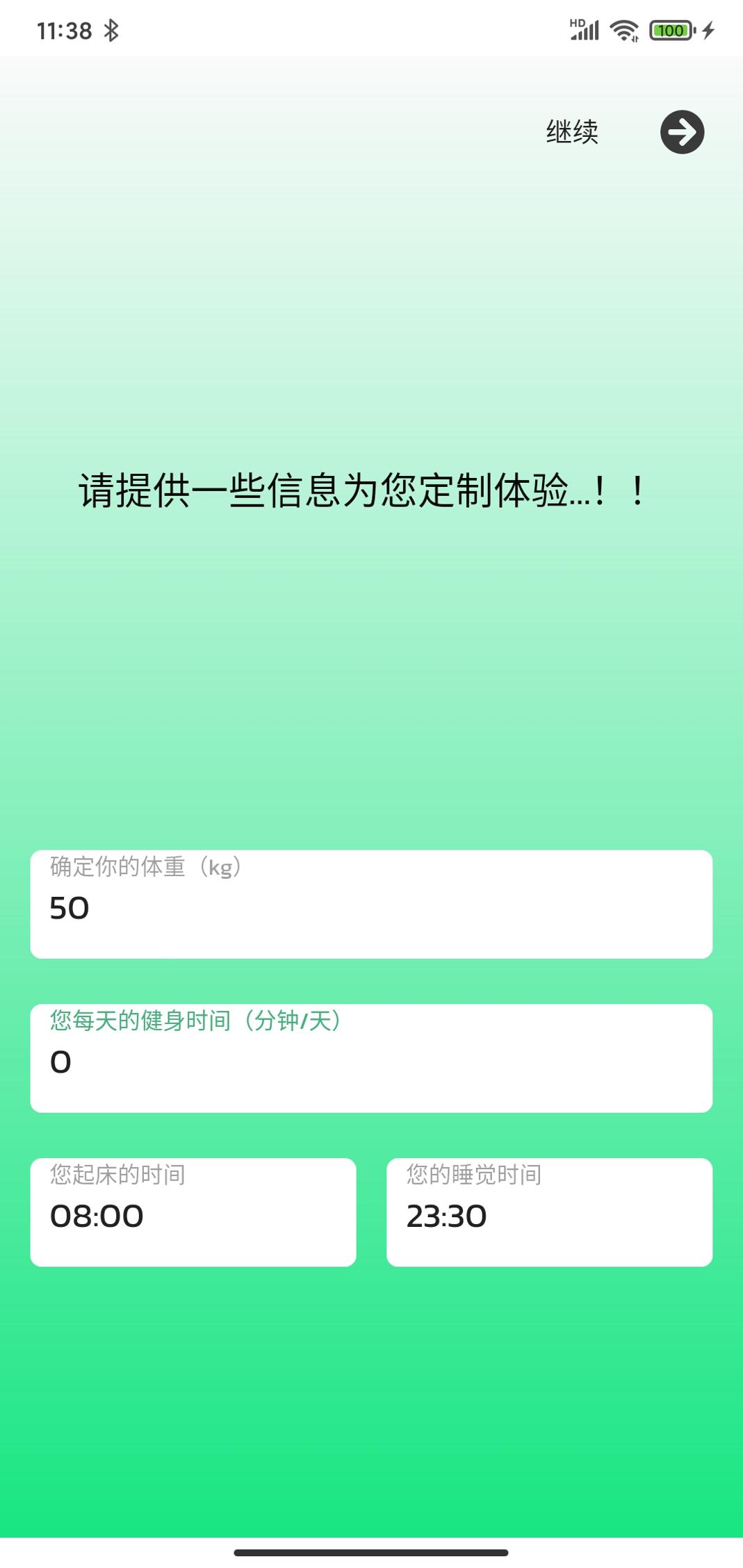The image size is (743, 1568).
Task: Open the weight field labeled 确定你的体重
Action: pyautogui.click(x=371, y=903)
